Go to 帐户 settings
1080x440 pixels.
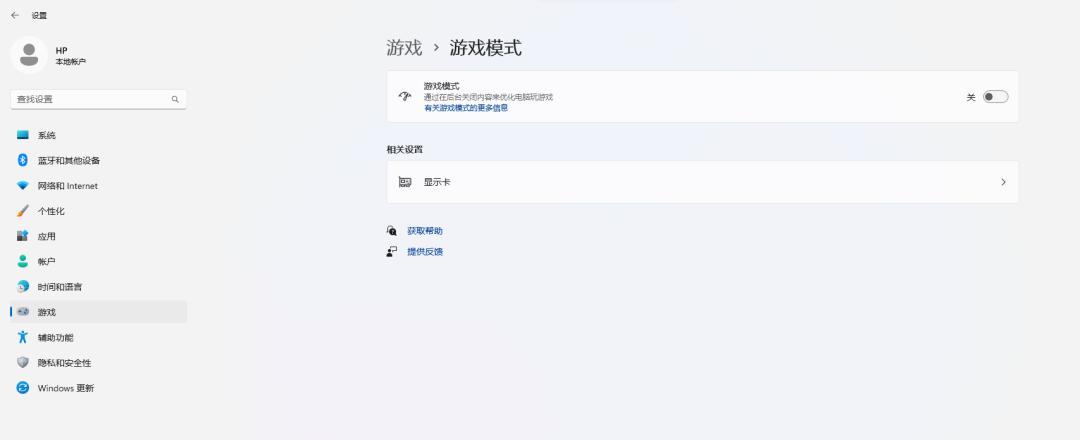coord(98,262)
